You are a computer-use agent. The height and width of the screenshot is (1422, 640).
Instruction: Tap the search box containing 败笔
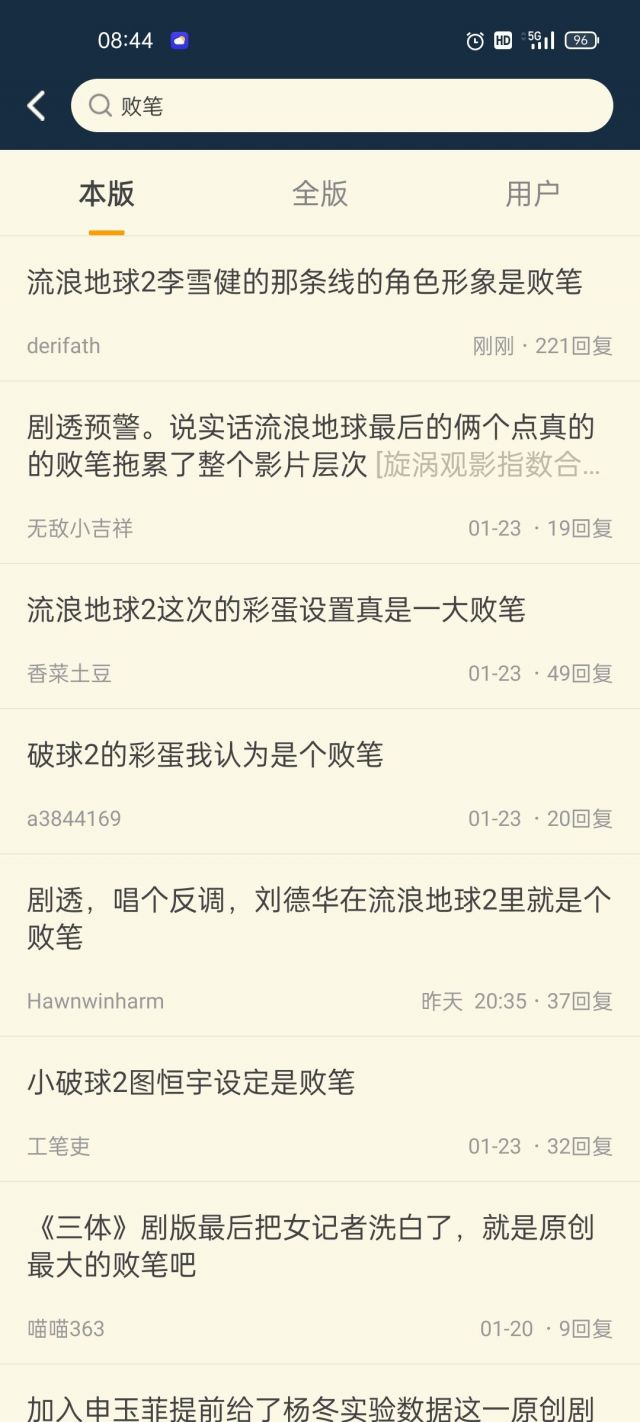pos(342,105)
